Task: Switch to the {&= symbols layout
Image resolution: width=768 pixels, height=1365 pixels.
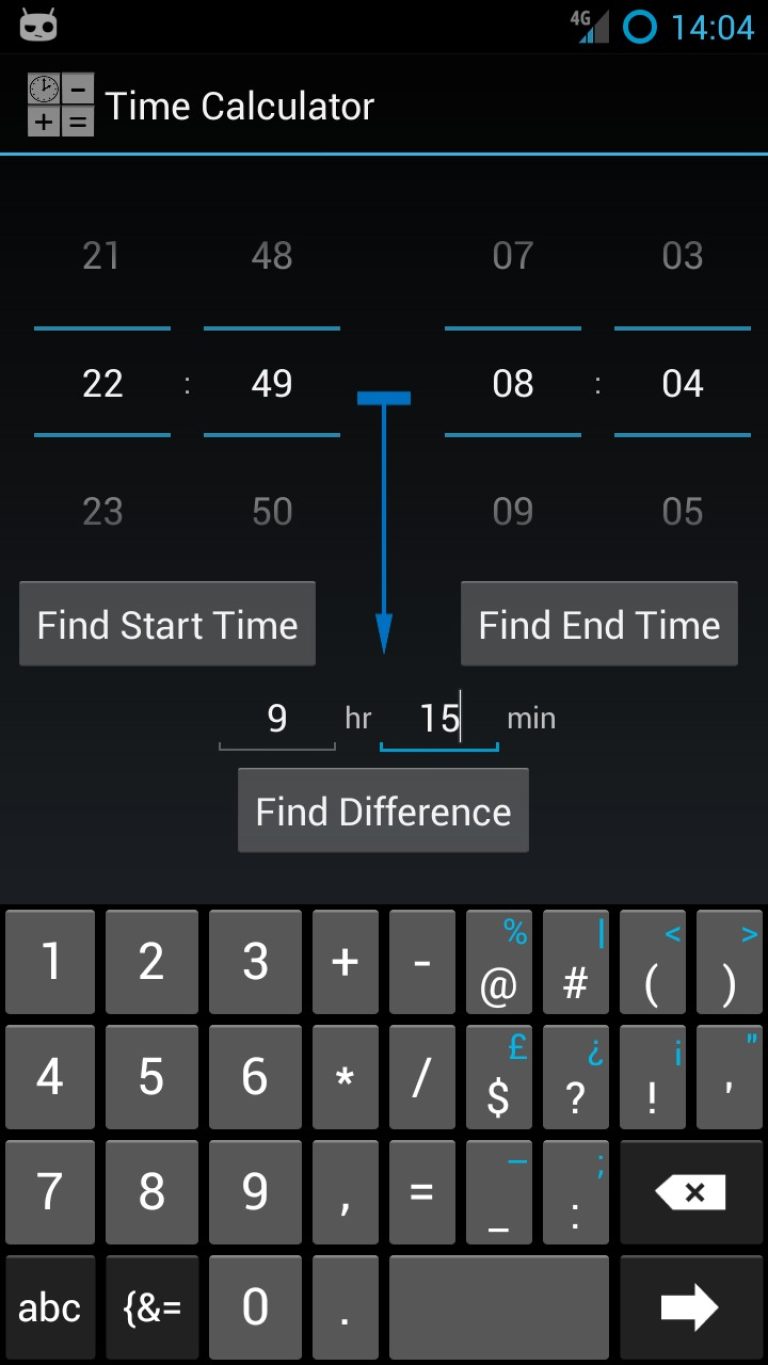Action: point(152,1307)
